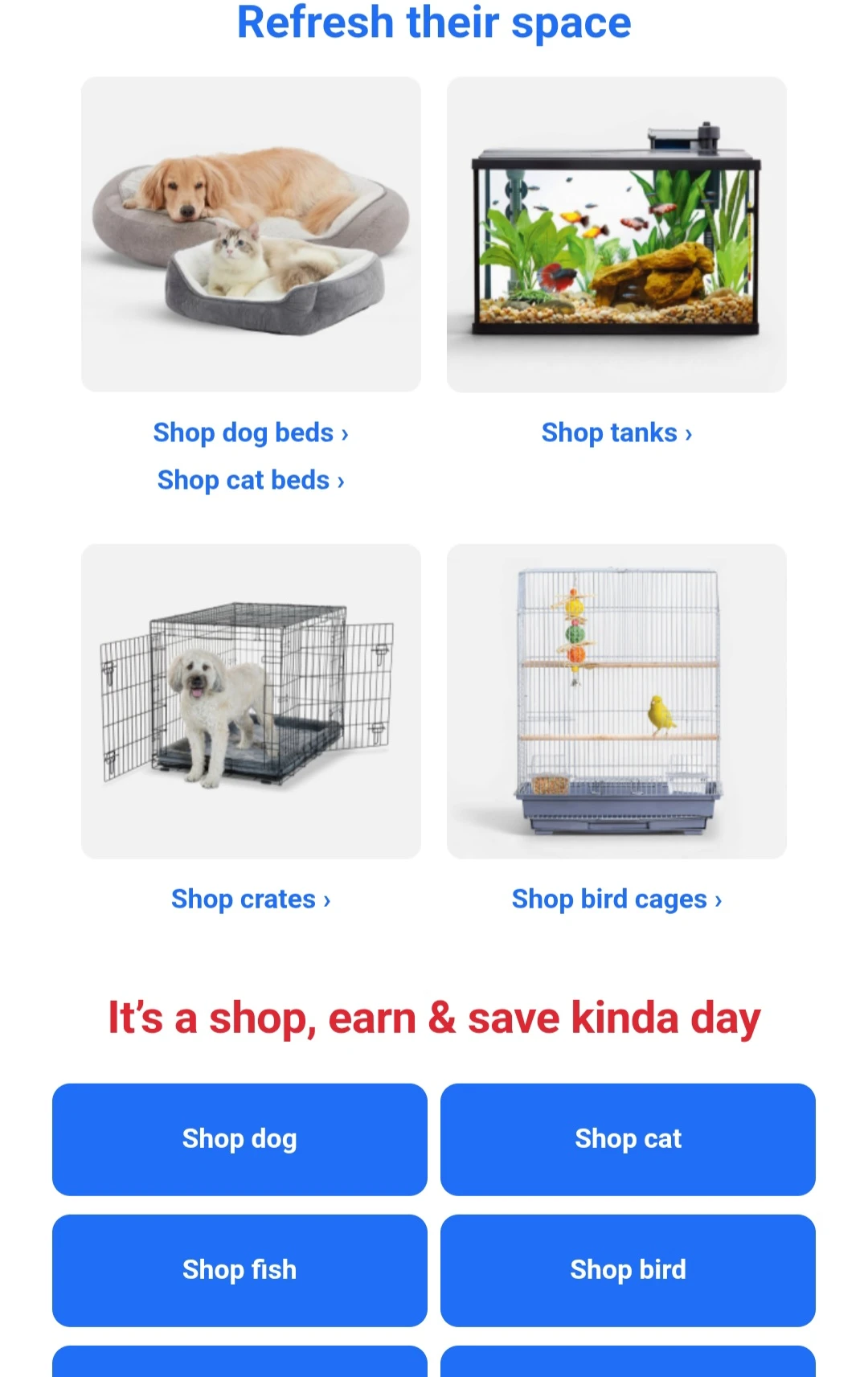Open the Shop crates link
868x1377 pixels.
[251, 899]
